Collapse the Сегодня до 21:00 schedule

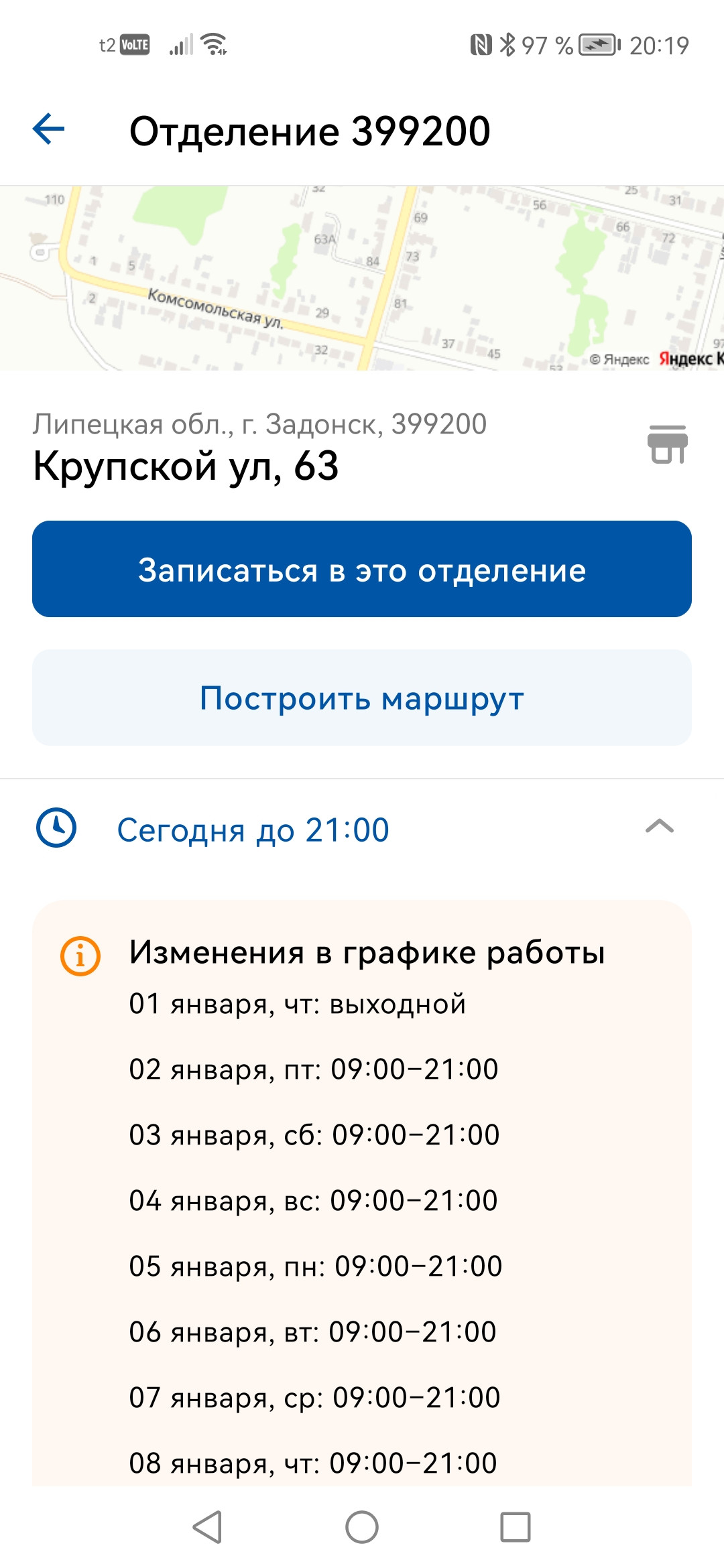pos(659,827)
